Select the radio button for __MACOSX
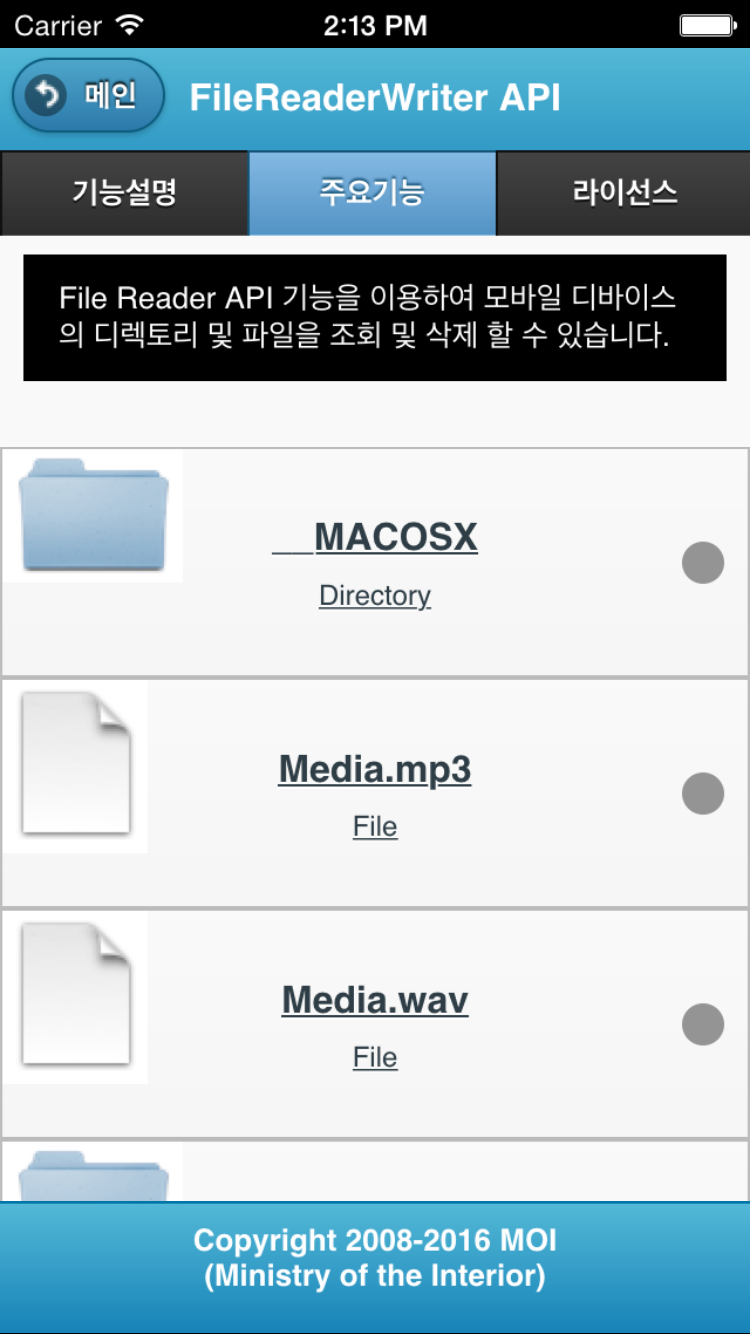The width and height of the screenshot is (750, 1334). (702, 563)
